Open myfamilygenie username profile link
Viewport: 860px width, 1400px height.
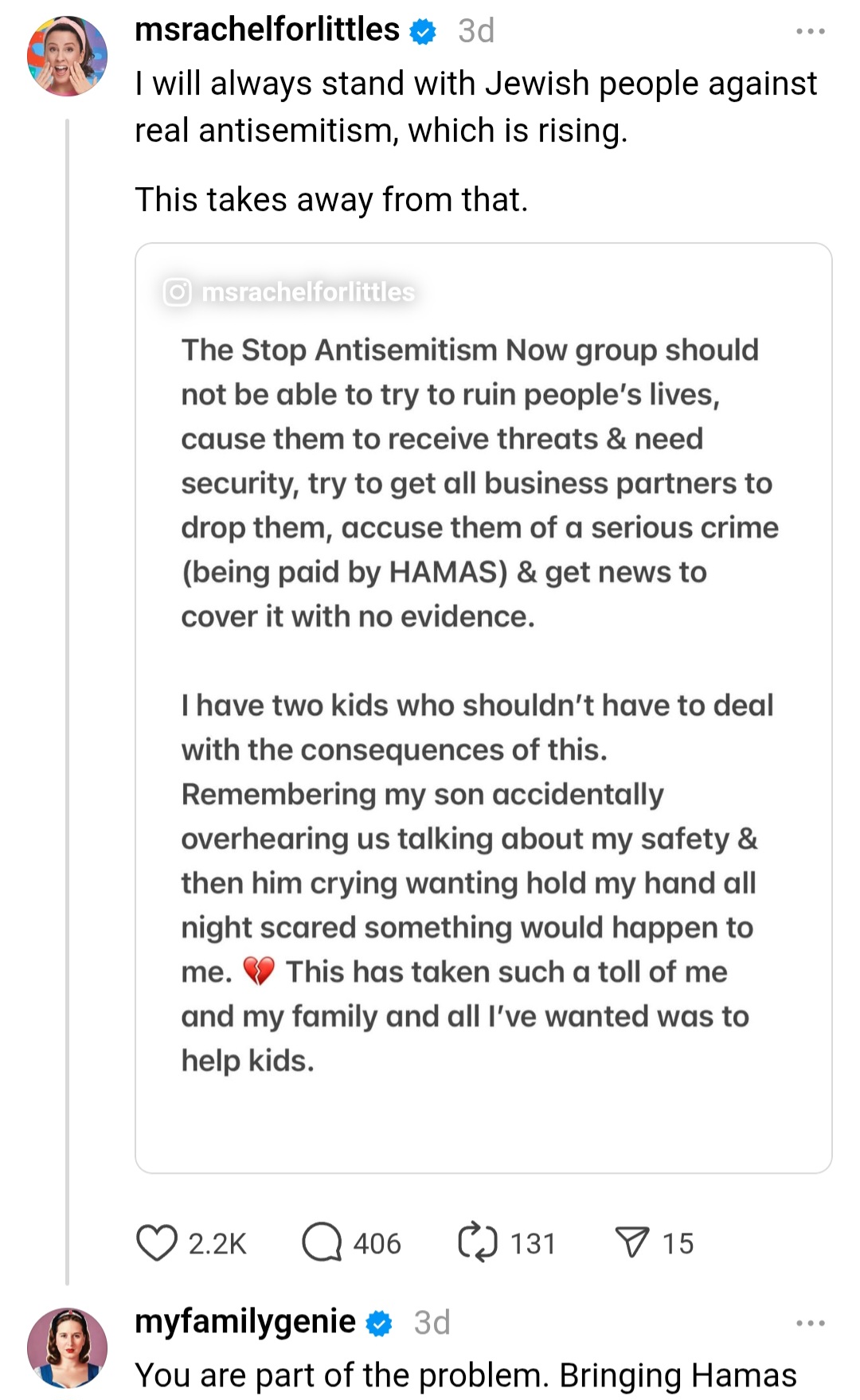pyautogui.click(x=244, y=1321)
